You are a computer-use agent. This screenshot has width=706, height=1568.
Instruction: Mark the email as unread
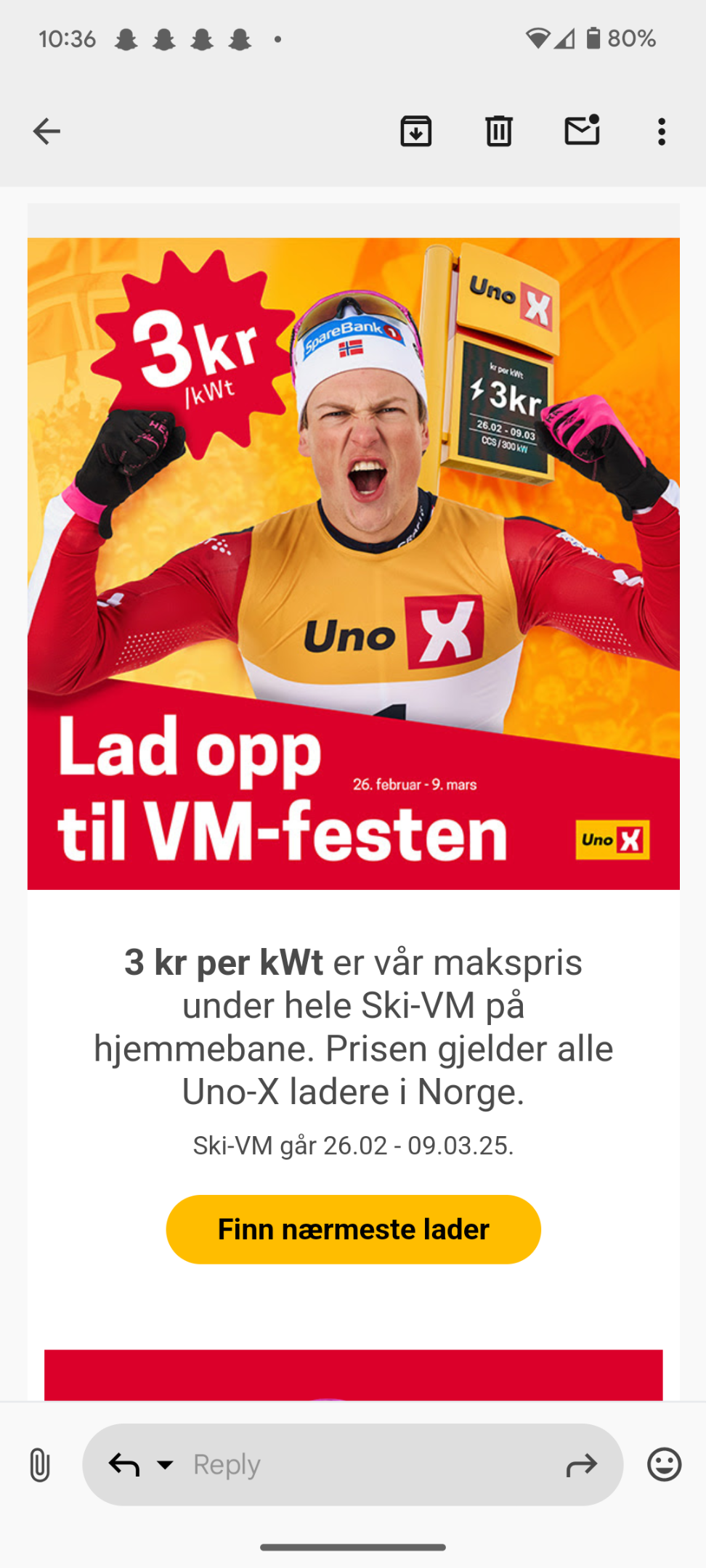coord(583,131)
